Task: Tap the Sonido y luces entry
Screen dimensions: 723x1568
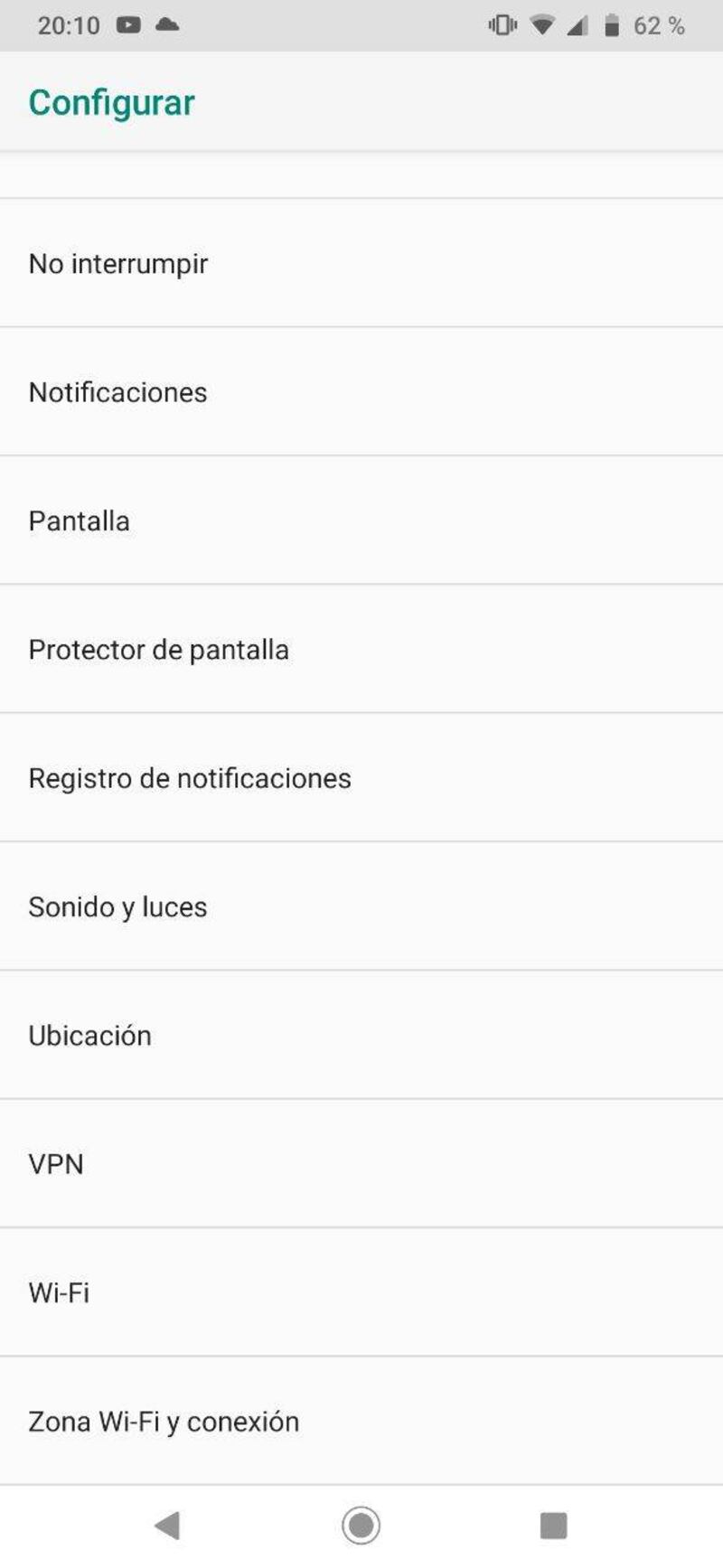Action: click(118, 906)
